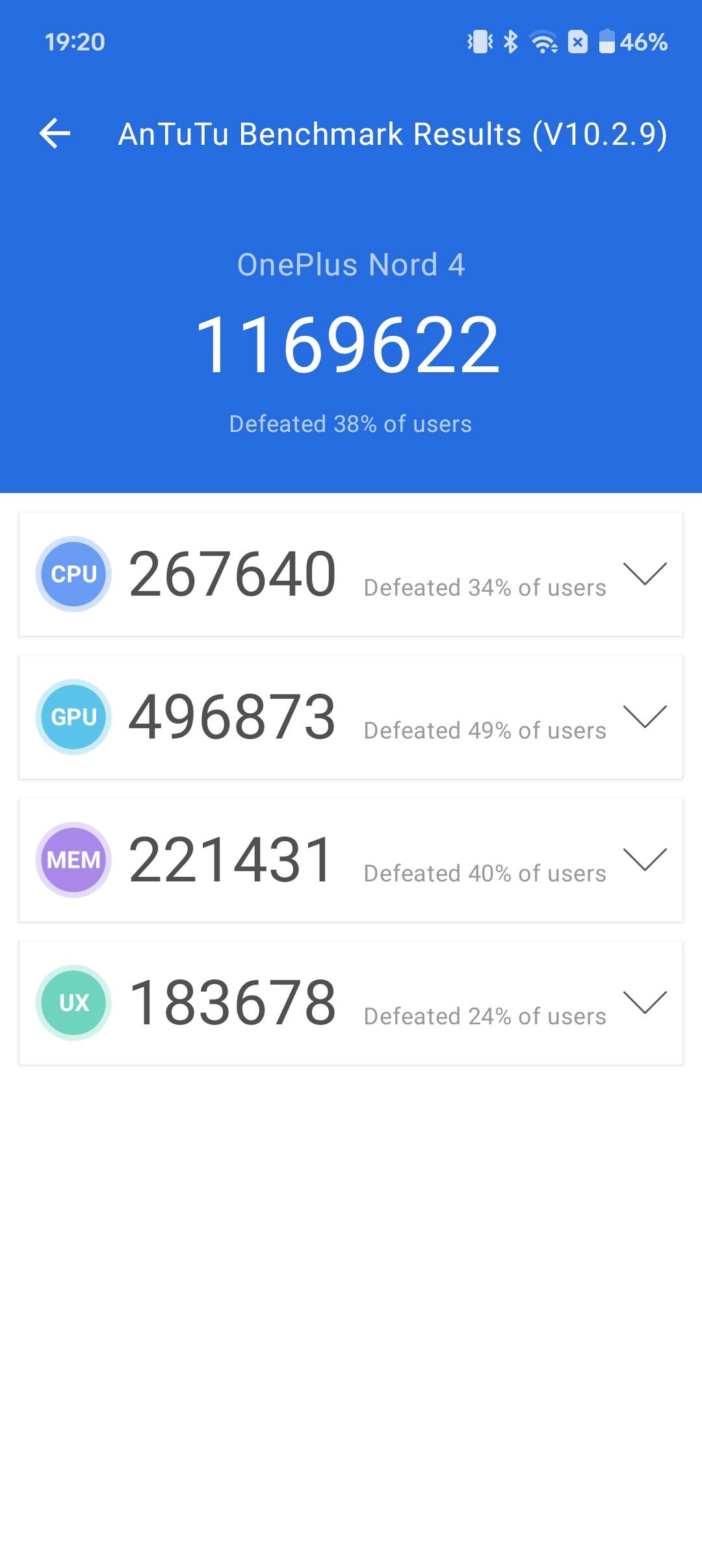
Task: Expand the CPU score details
Action: tap(644, 574)
